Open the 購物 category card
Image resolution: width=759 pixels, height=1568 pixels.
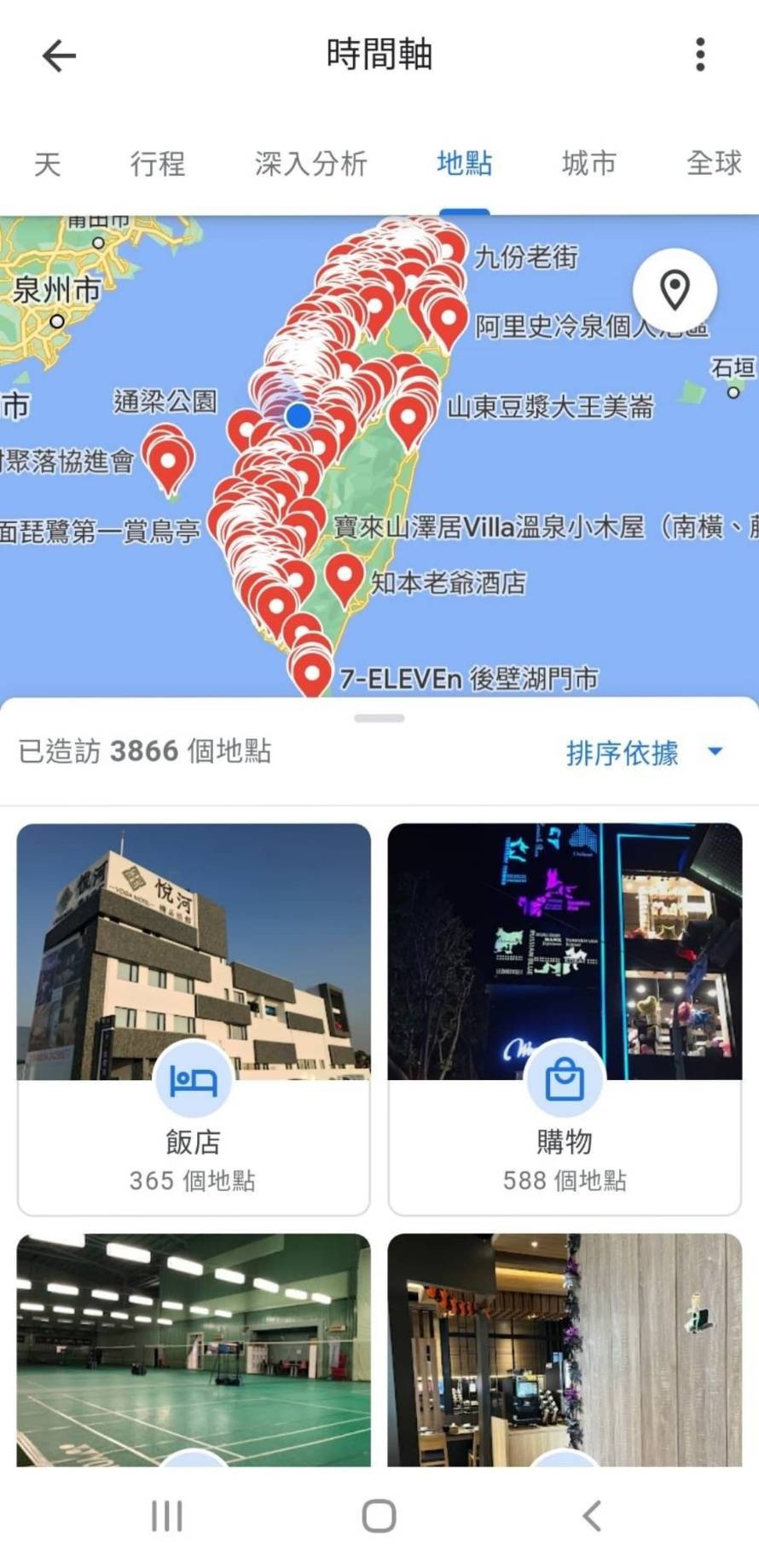tap(565, 1019)
